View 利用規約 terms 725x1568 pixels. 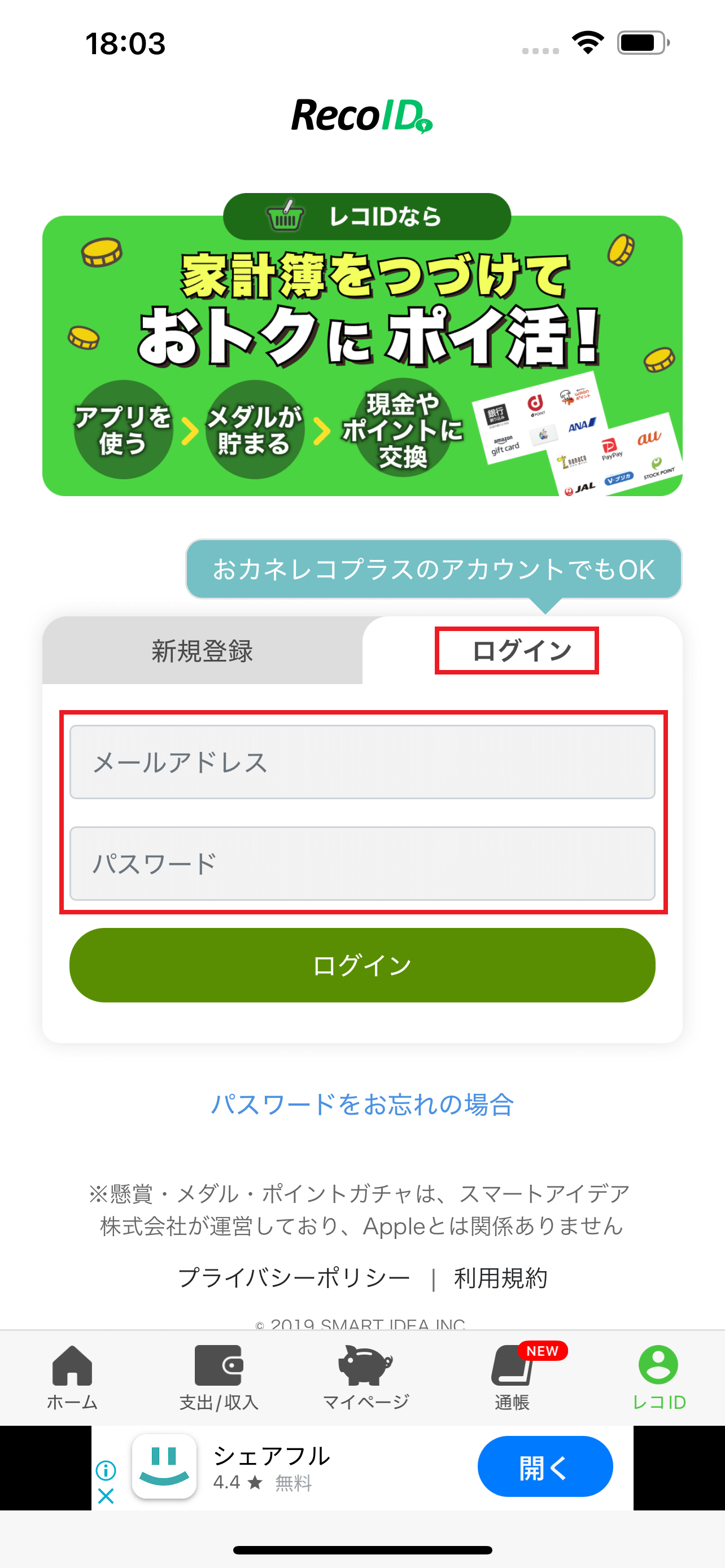pos(500,1278)
